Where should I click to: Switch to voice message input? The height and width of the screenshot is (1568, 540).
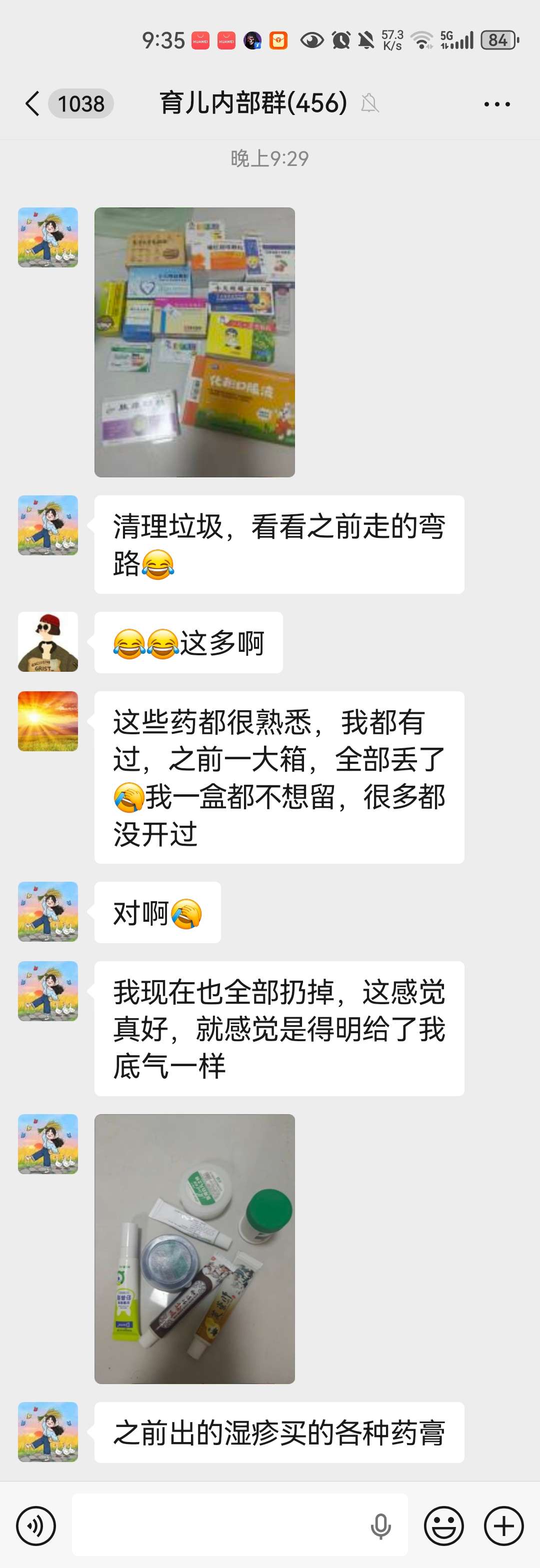click(36, 1526)
